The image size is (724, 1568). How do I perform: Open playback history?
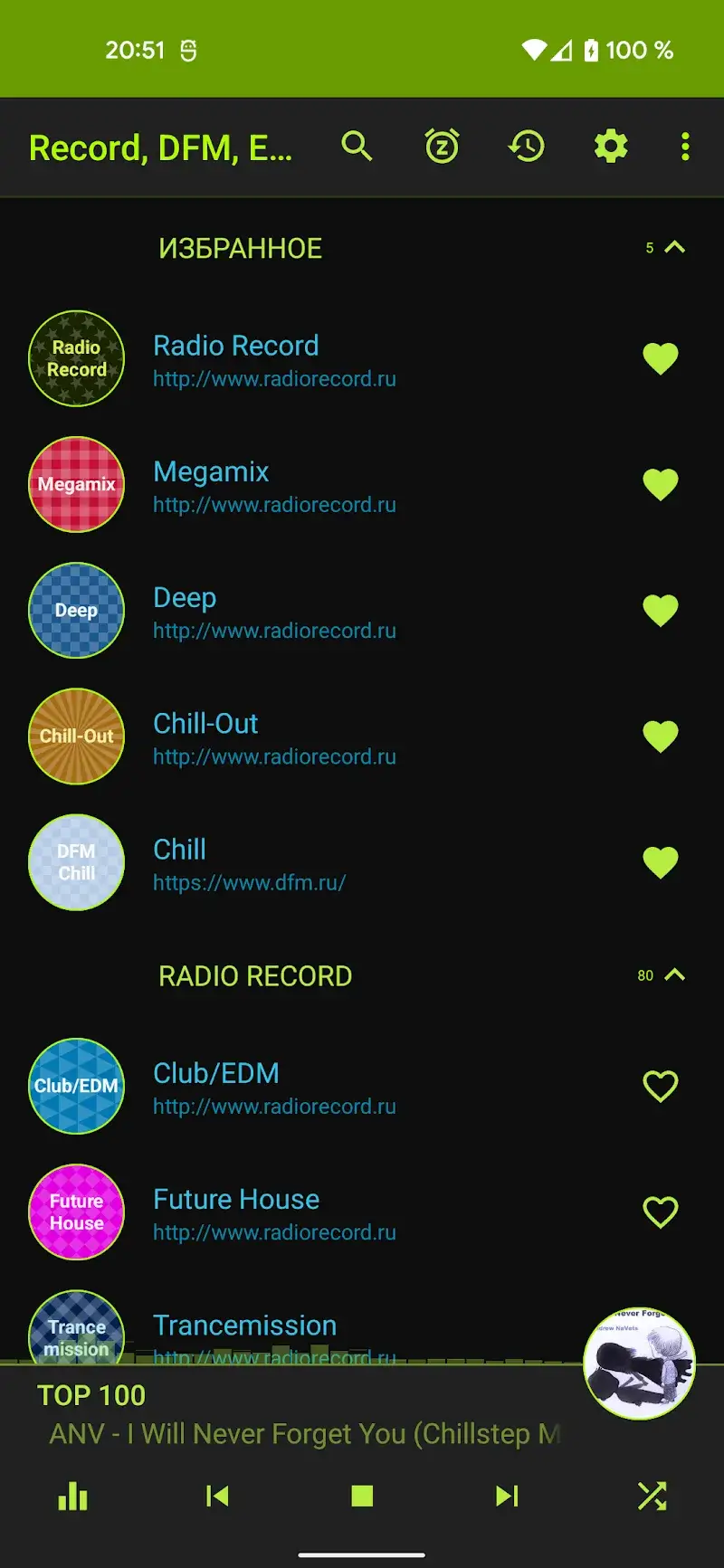pos(526,146)
